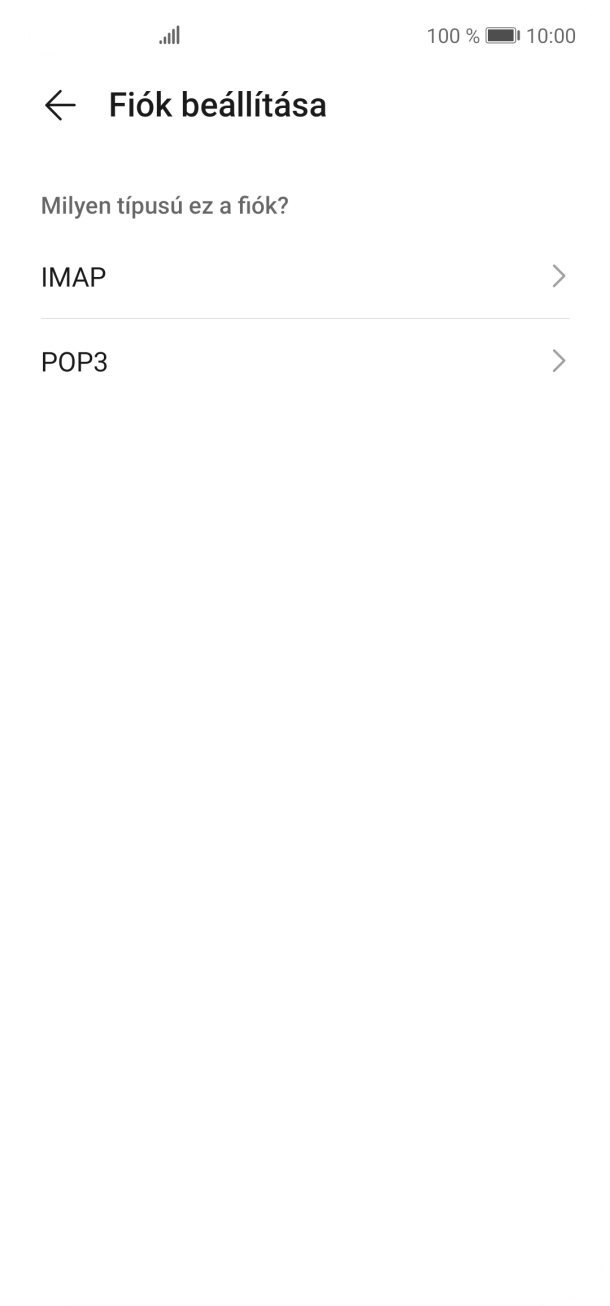Go back from Fiók beállítása
Image resolution: width=610 pixels, height=1306 pixels.
coord(60,106)
